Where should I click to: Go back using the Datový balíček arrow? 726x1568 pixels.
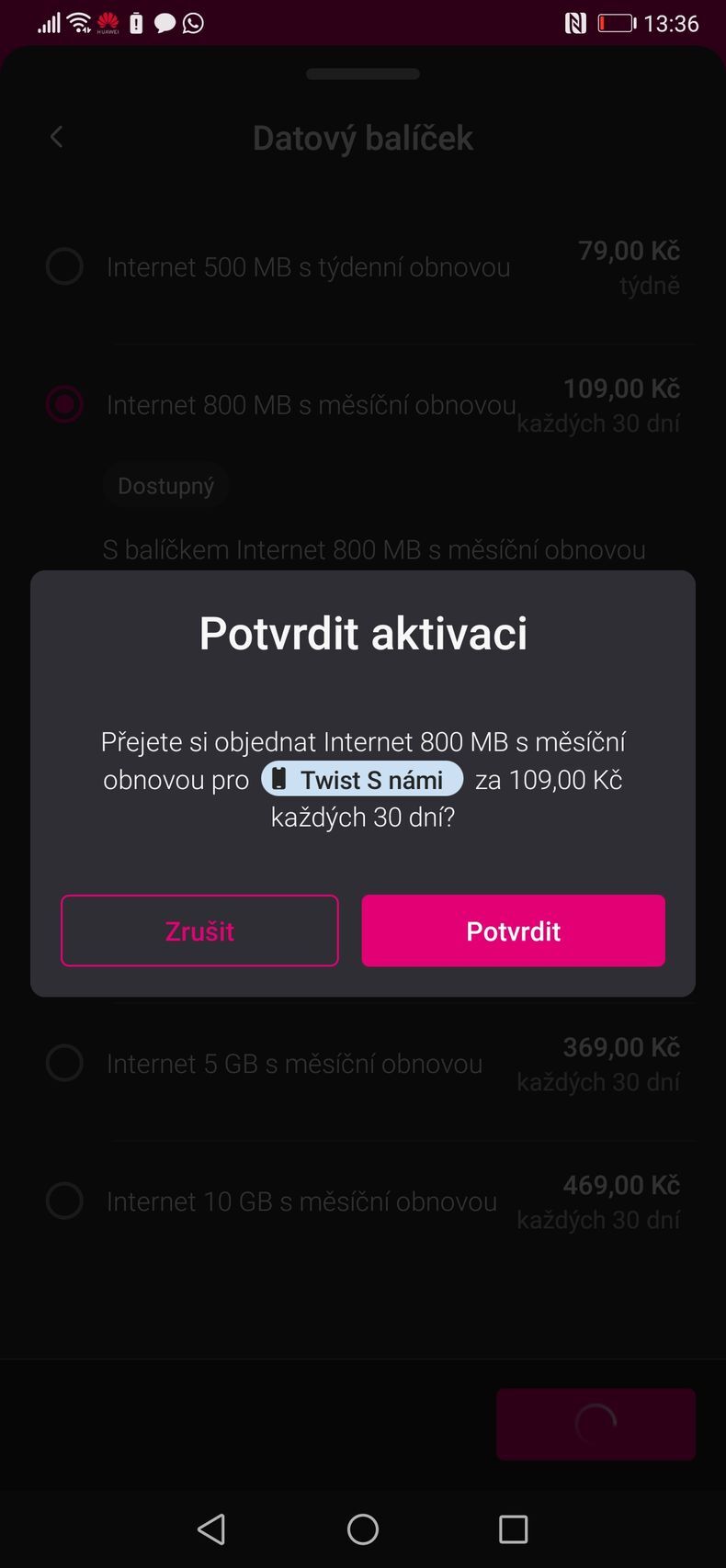click(56, 137)
